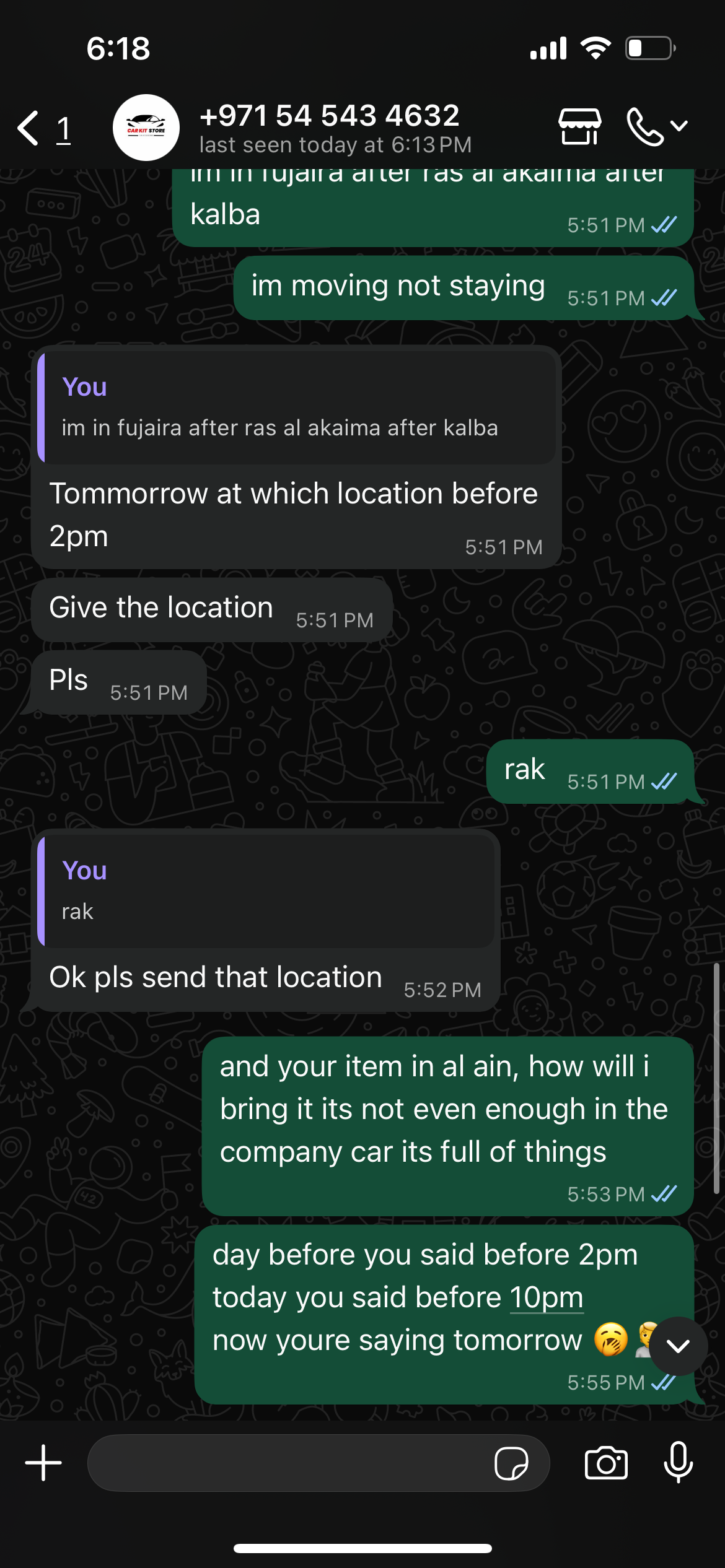The image size is (725, 1568).
Task: Jump to latest messages with down arrow
Action: click(678, 1345)
